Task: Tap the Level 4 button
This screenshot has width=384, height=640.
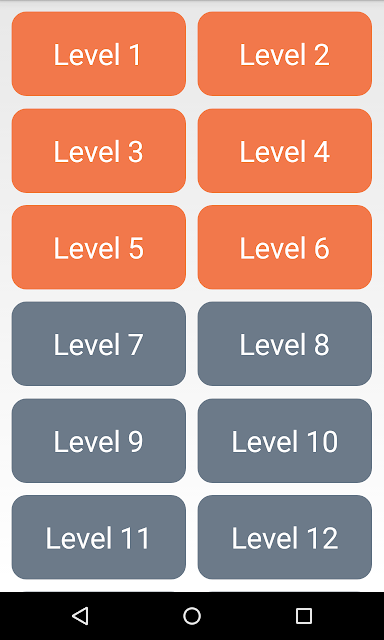Action: pyautogui.click(x=285, y=151)
